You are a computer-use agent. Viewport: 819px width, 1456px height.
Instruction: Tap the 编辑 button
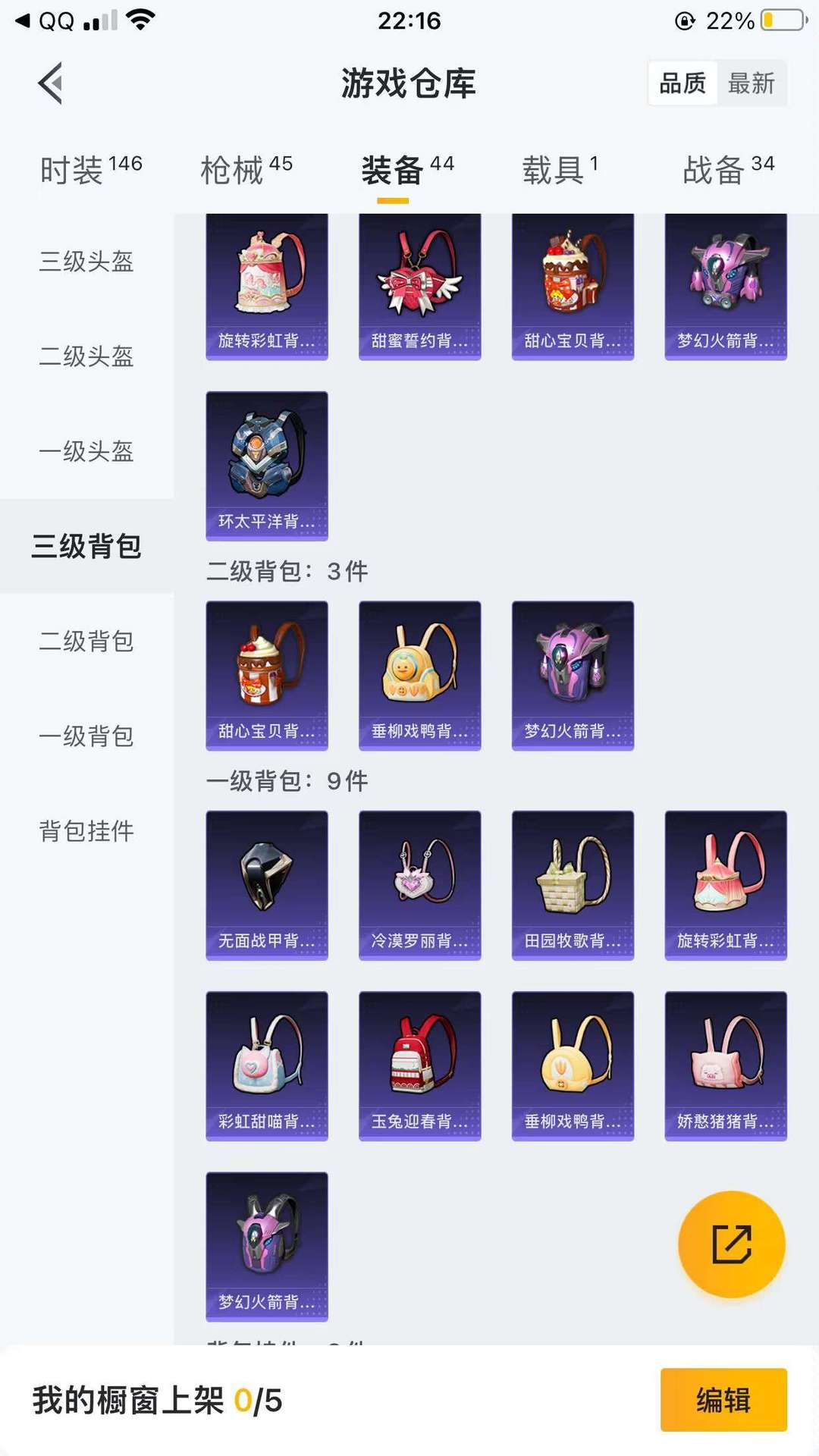tap(723, 1400)
